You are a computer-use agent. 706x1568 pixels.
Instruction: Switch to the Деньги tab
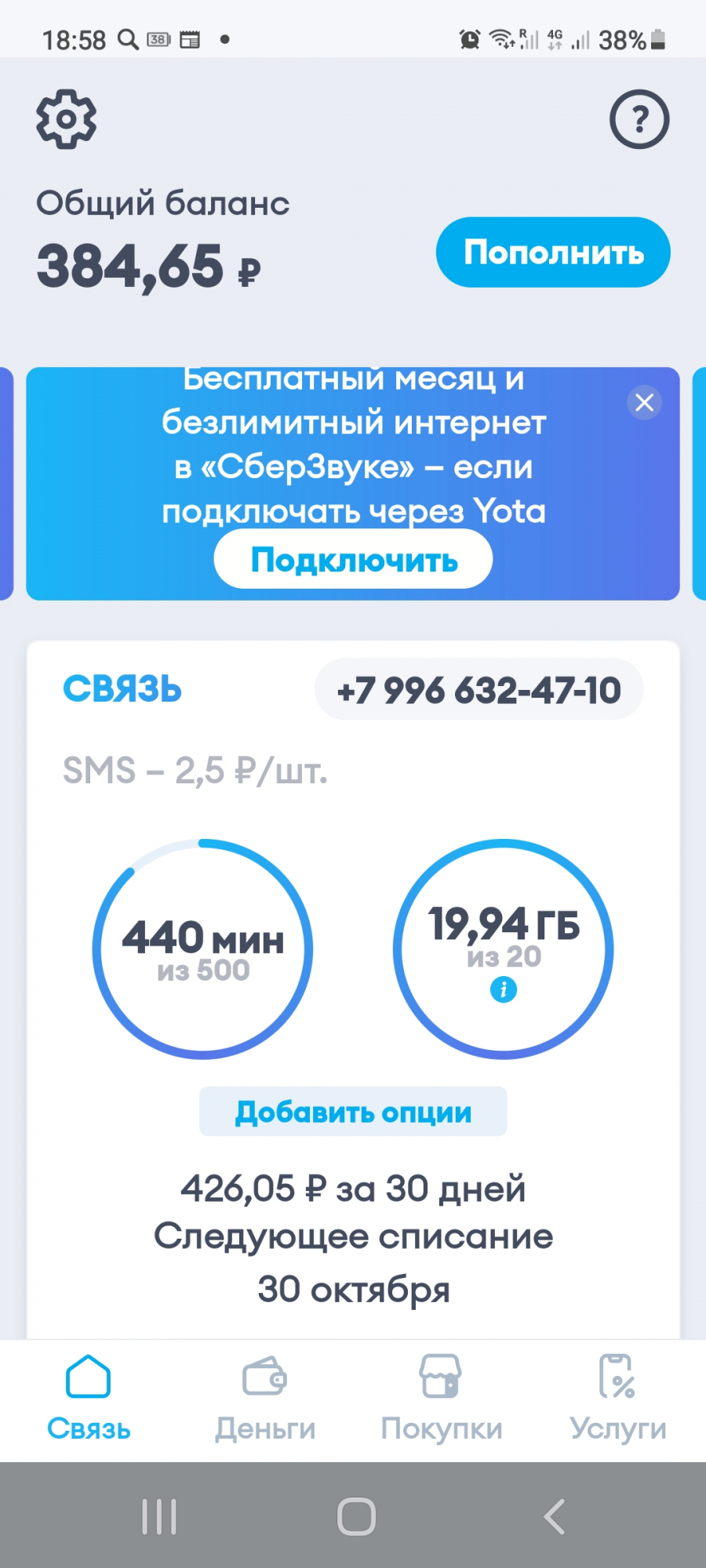click(265, 1398)
